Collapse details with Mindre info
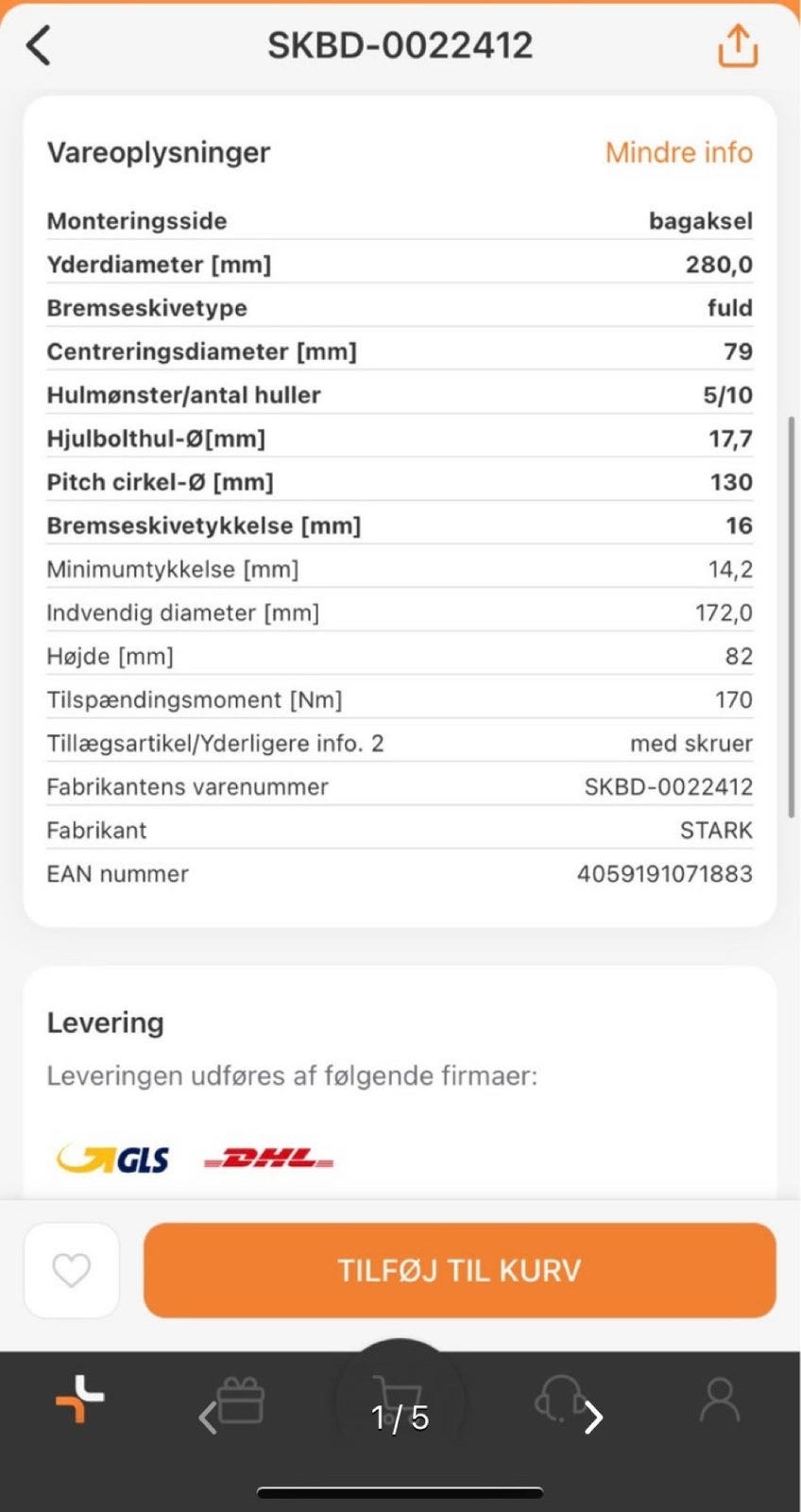Image resolution: width=801 pixels, height=1512 pixels. pyautogui.click(x=678, y=152)
